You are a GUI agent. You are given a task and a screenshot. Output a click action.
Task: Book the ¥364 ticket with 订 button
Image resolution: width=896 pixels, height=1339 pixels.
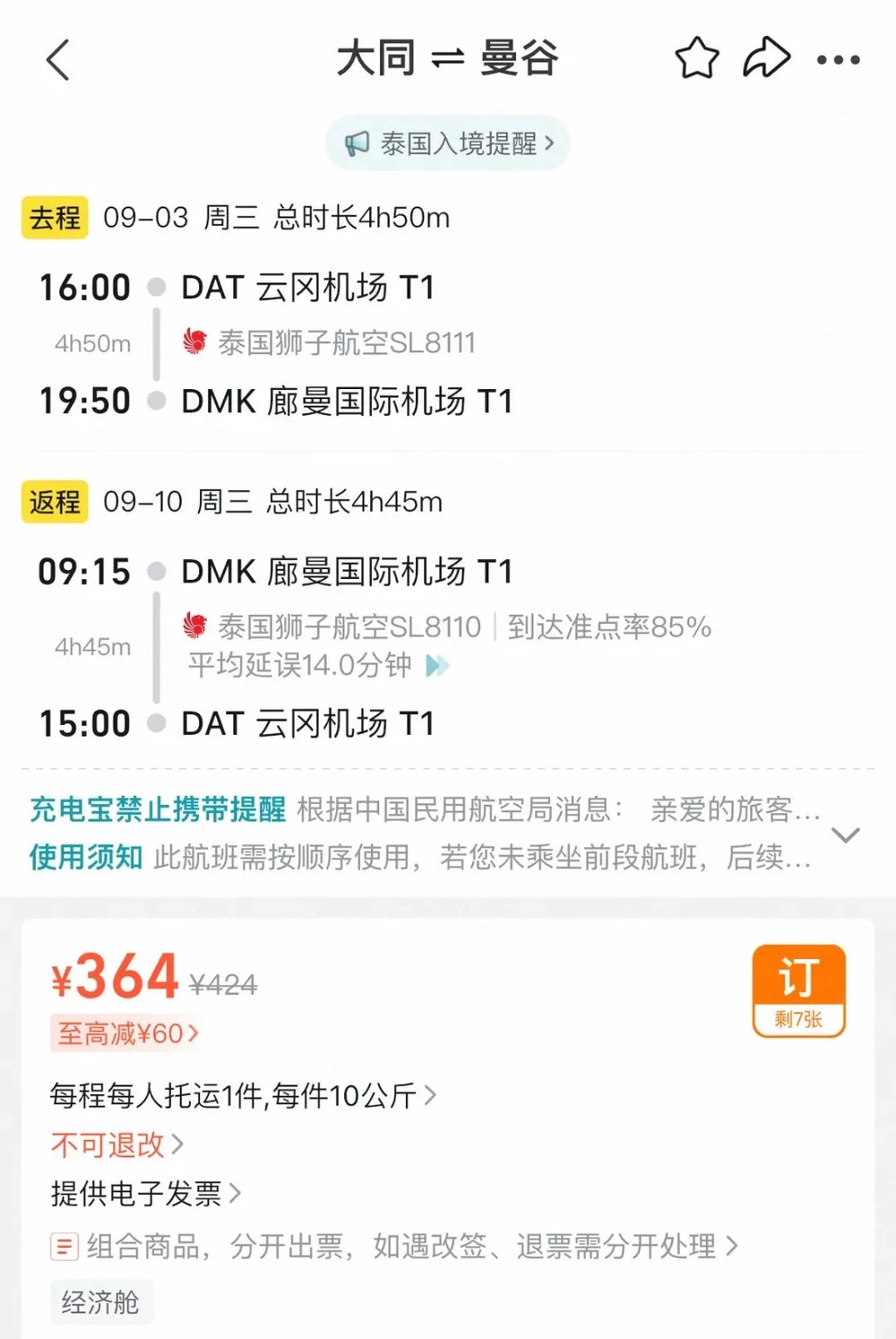(798, 990)
